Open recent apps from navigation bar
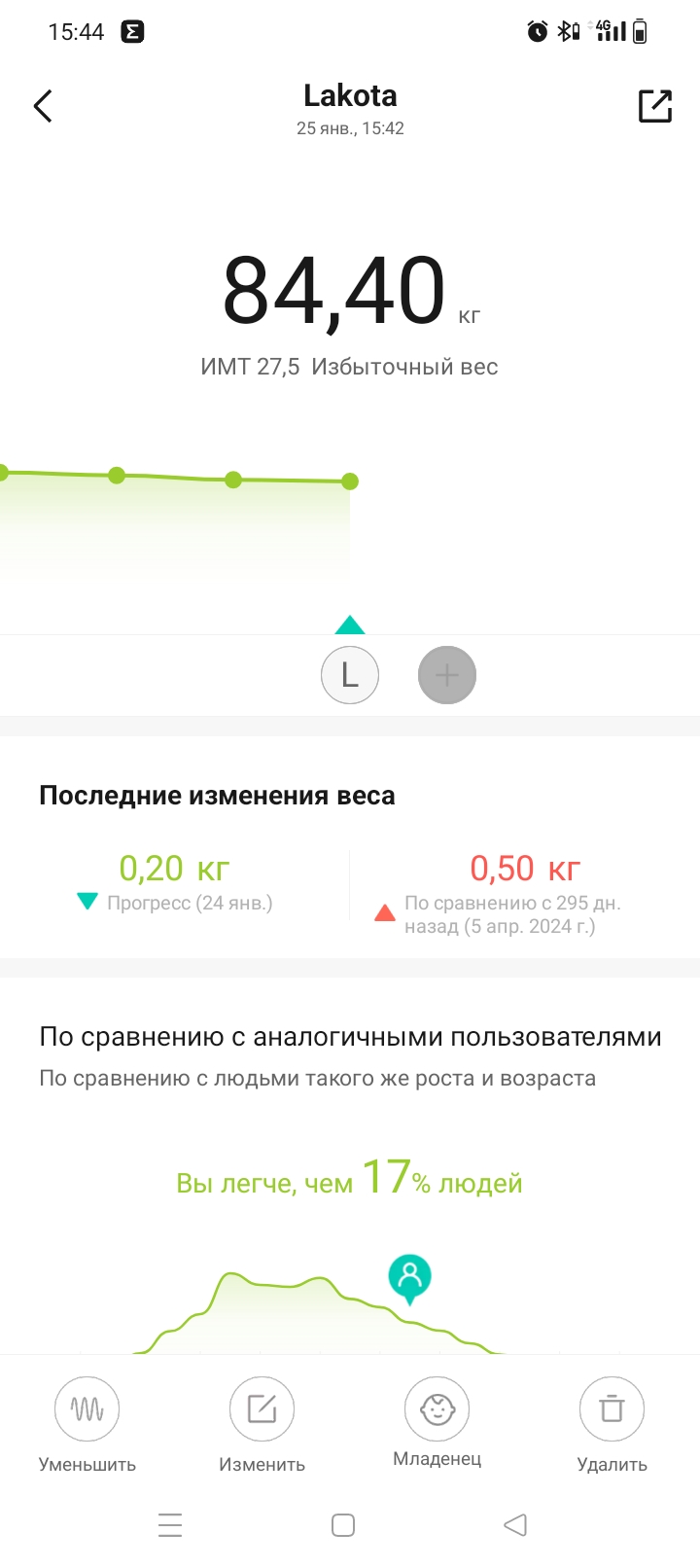 click(x=170, y=1525)
